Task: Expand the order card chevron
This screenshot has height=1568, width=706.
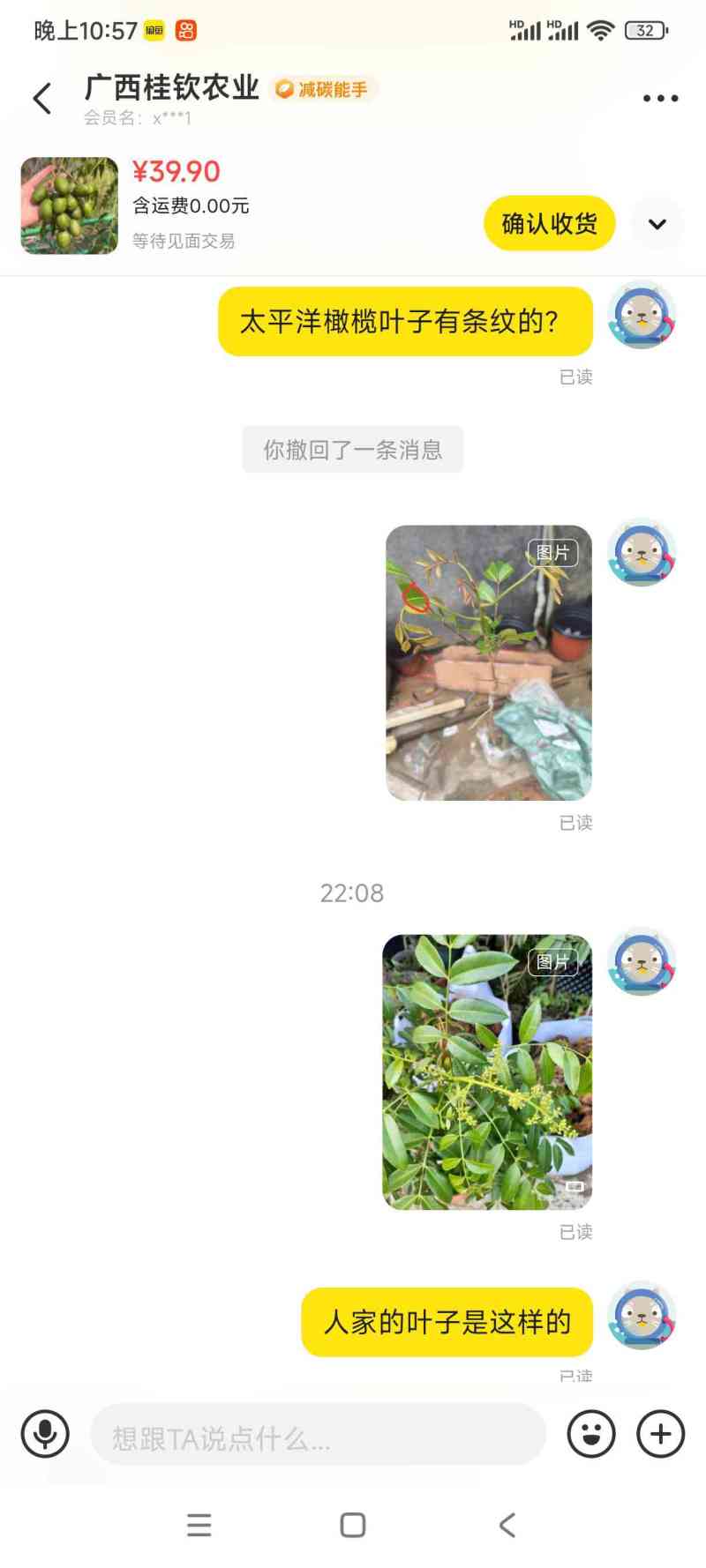Action: point(657,224)
